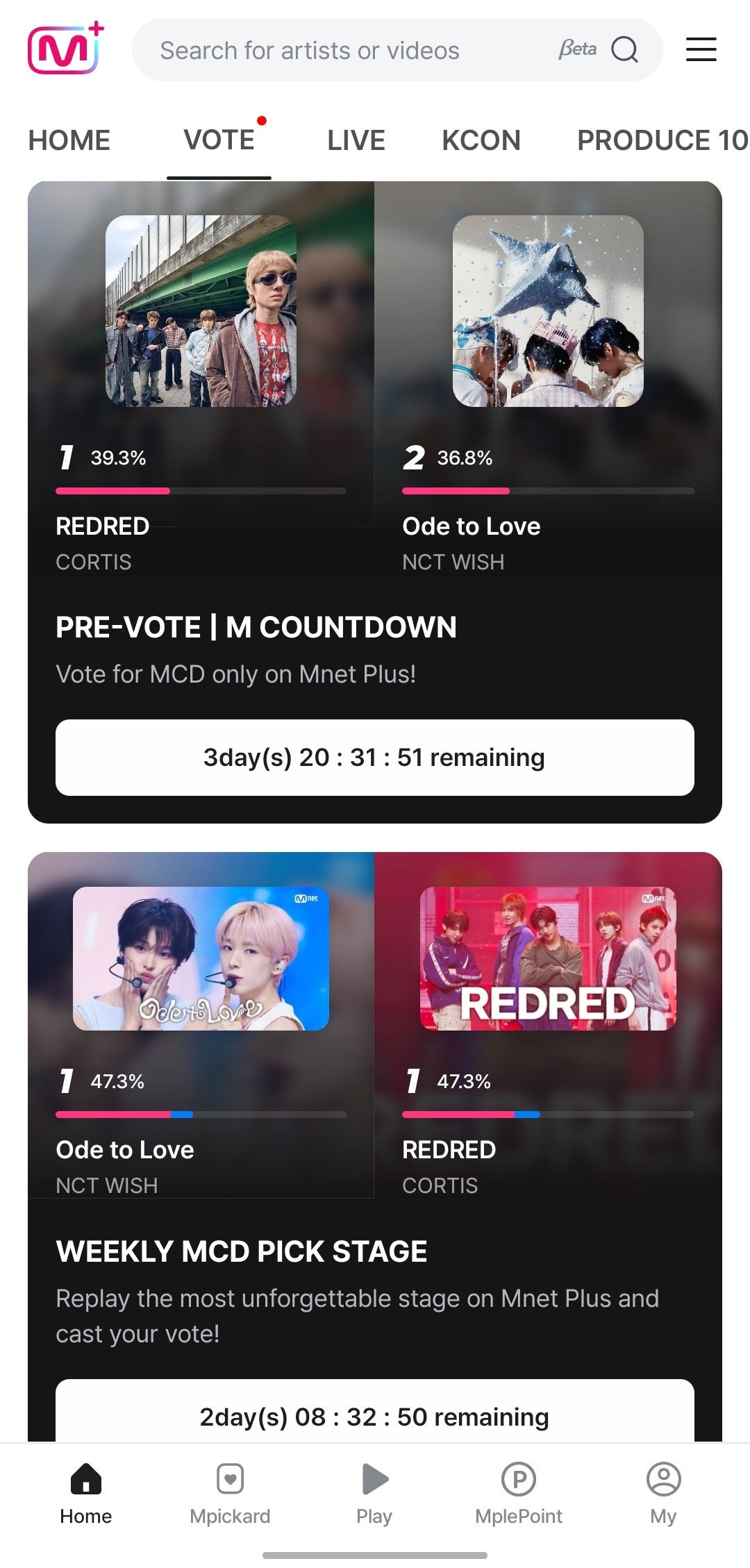This screenshot has height=1568, width=750.
Task: Tap the magnifier search icon
Action: tap(624, 50)
